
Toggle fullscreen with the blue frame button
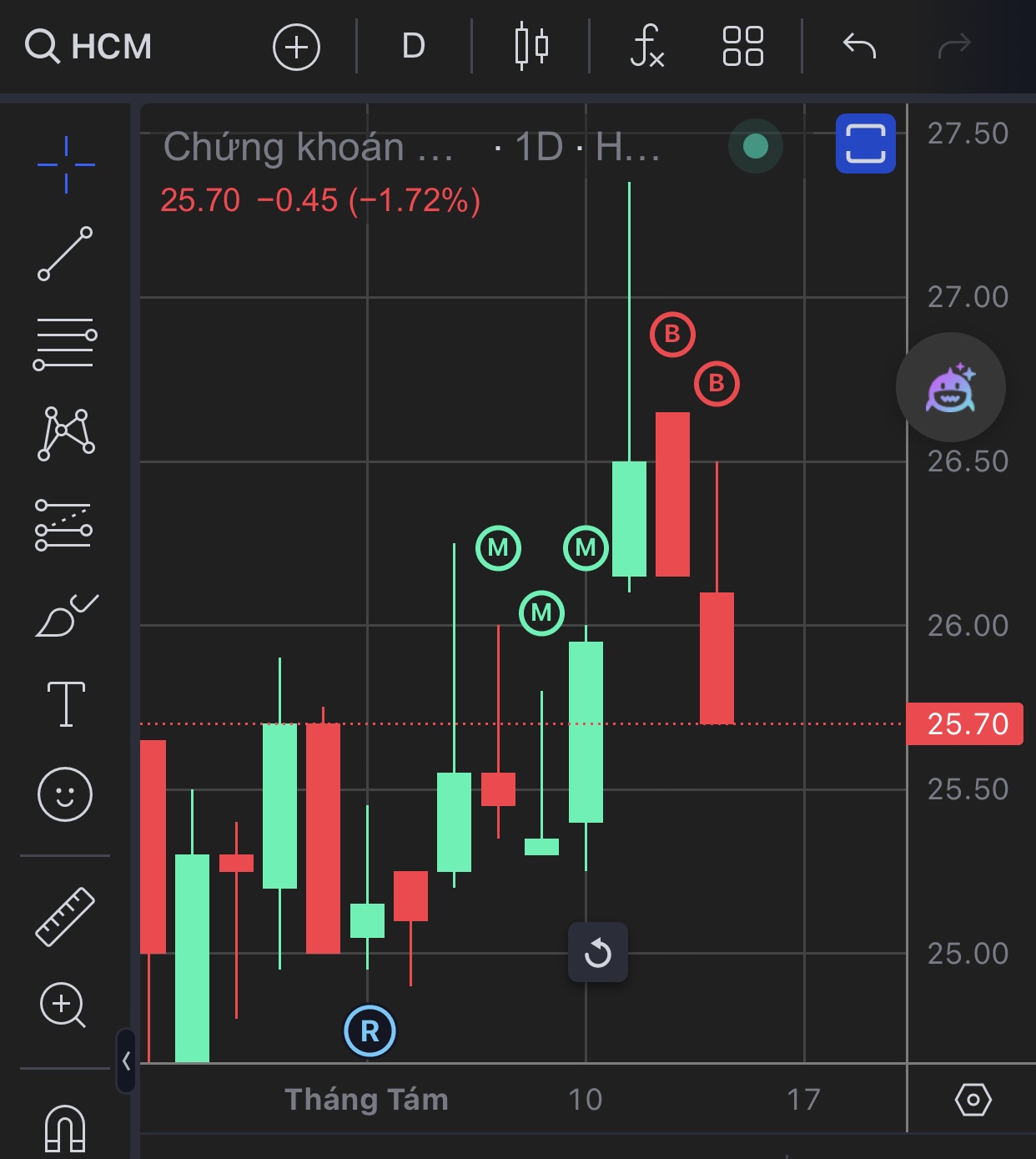(866, 144)
